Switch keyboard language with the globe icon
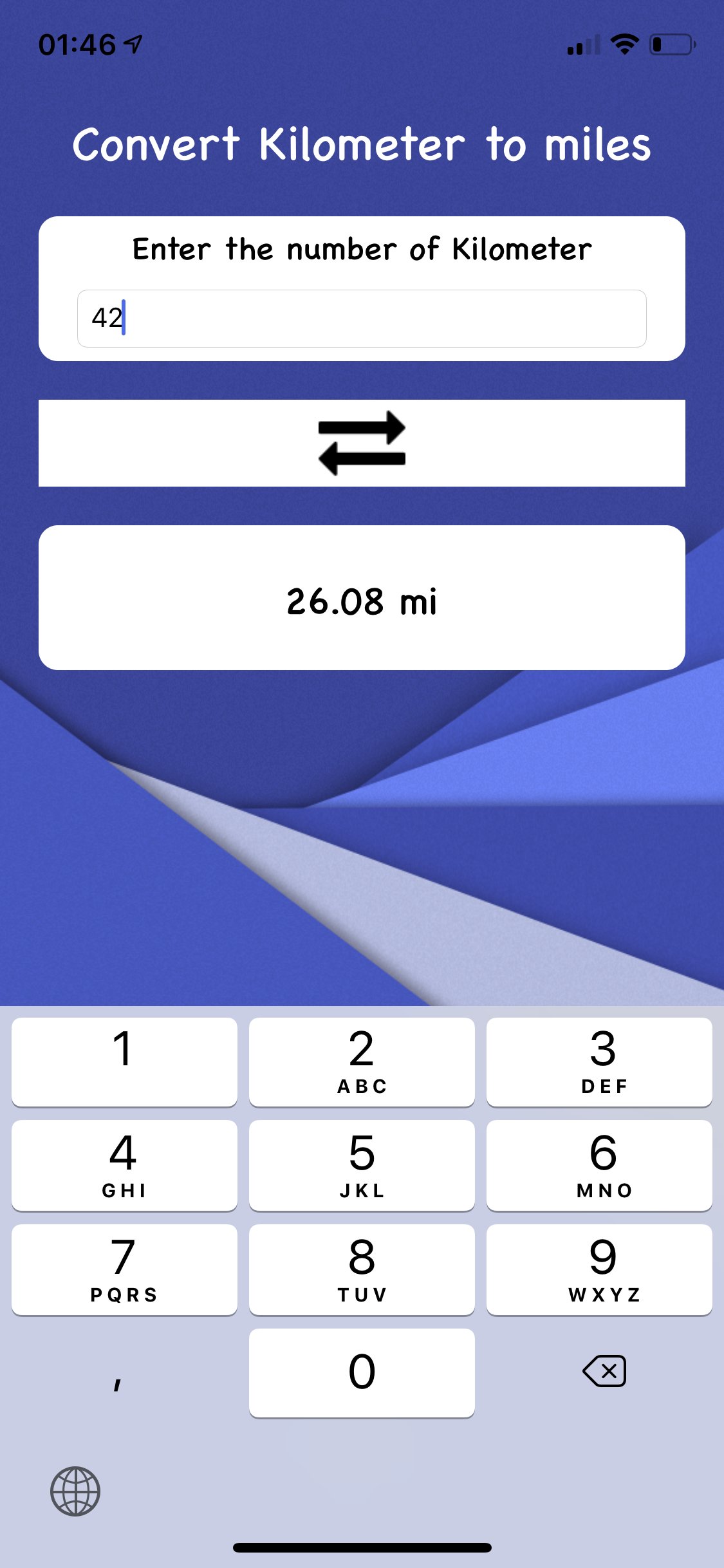724x1568 pixels. coord(75,1491)
